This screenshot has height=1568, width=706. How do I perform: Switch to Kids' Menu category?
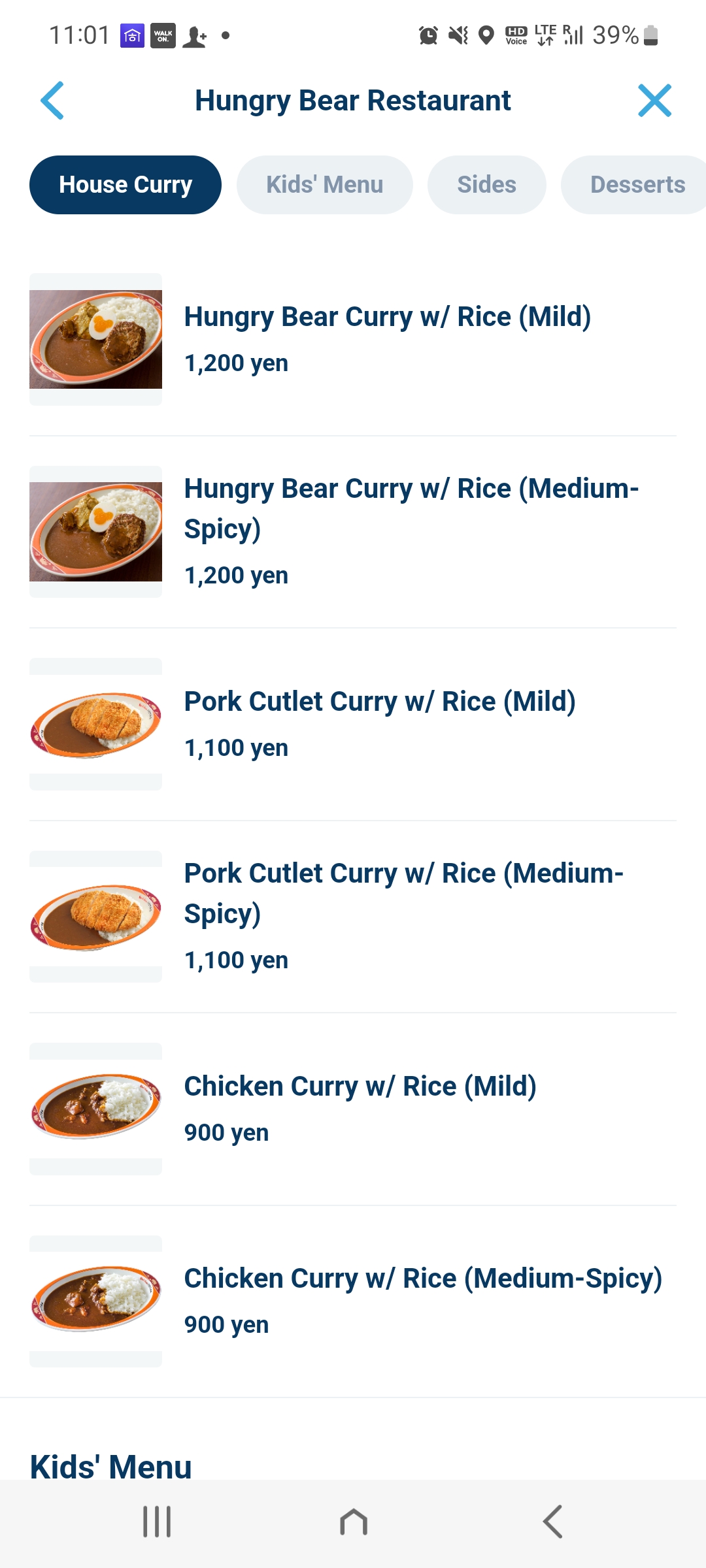coord(324,185)
